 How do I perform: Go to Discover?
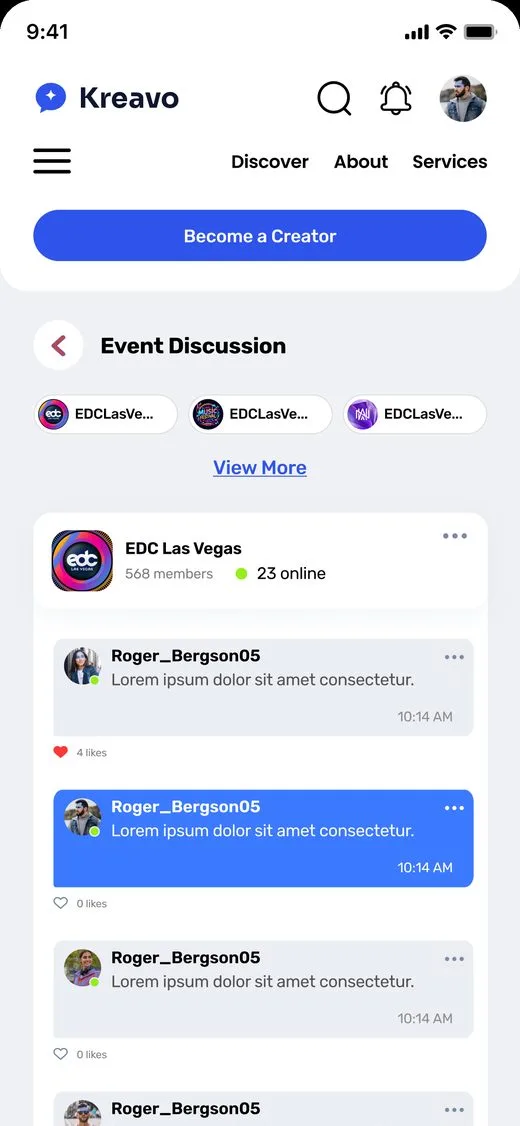270,162
